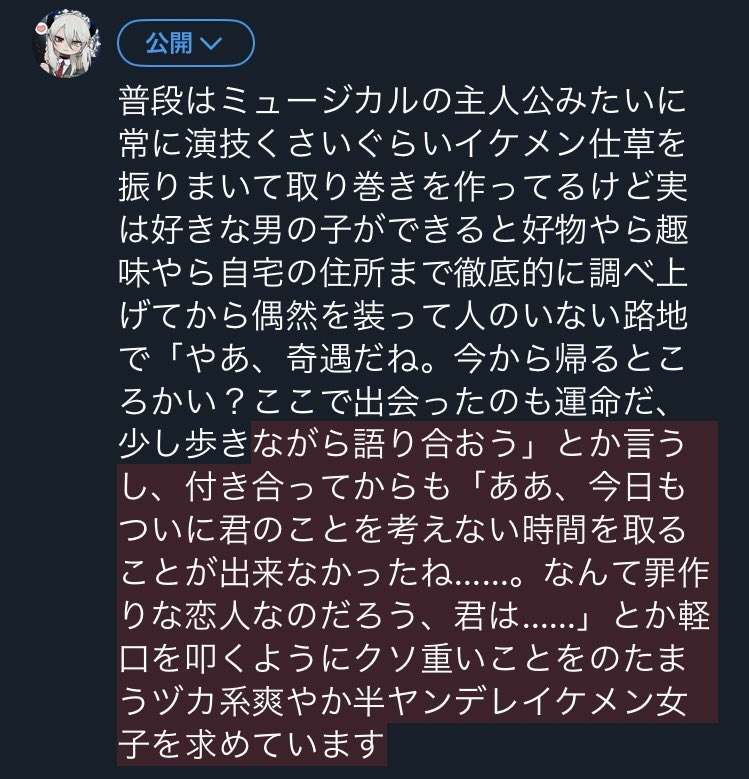Tap the profile avatar picture
749x779 pixels.
coord(68,47)
